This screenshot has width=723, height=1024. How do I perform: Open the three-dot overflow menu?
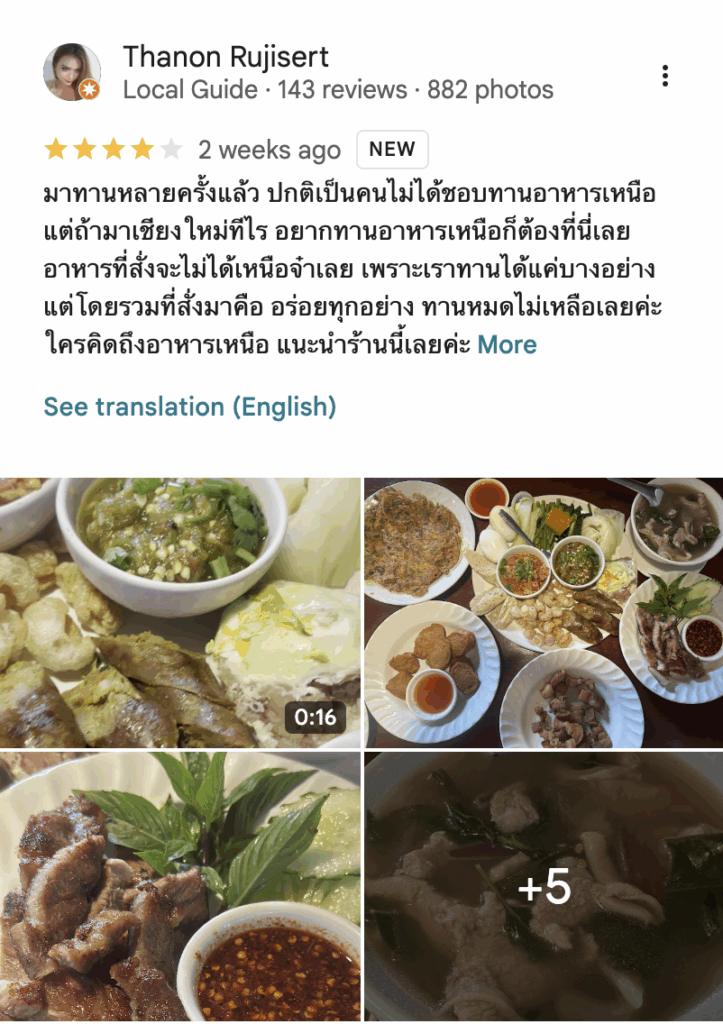665,76
